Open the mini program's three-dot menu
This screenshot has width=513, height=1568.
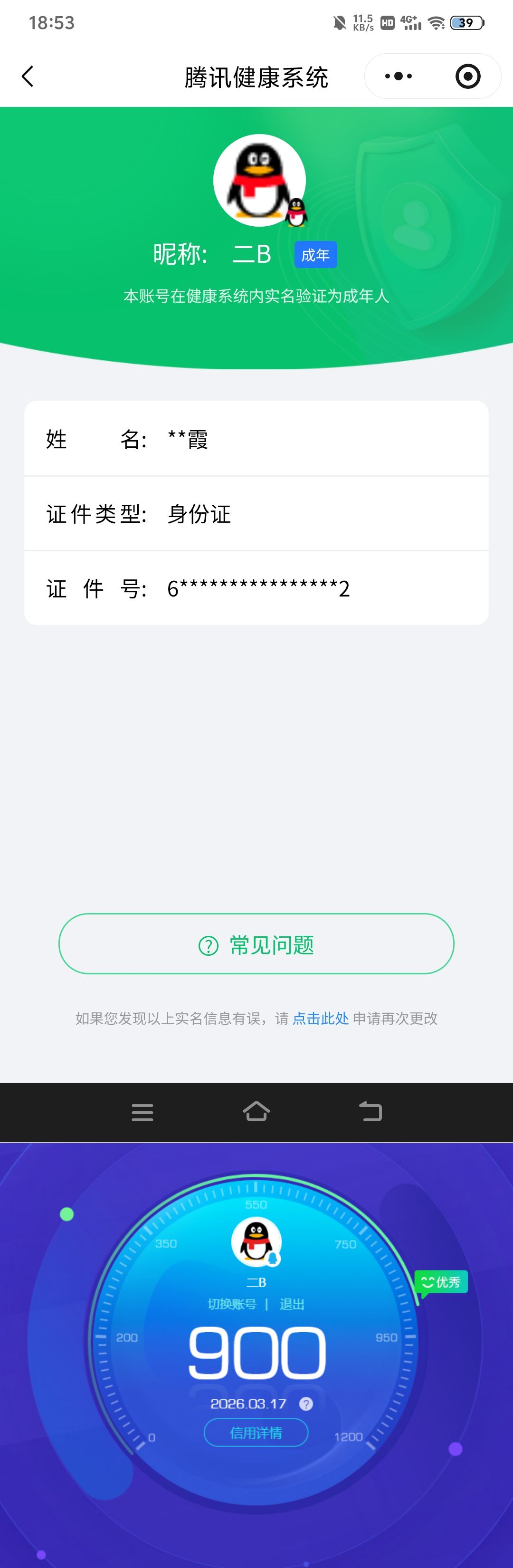399,77
